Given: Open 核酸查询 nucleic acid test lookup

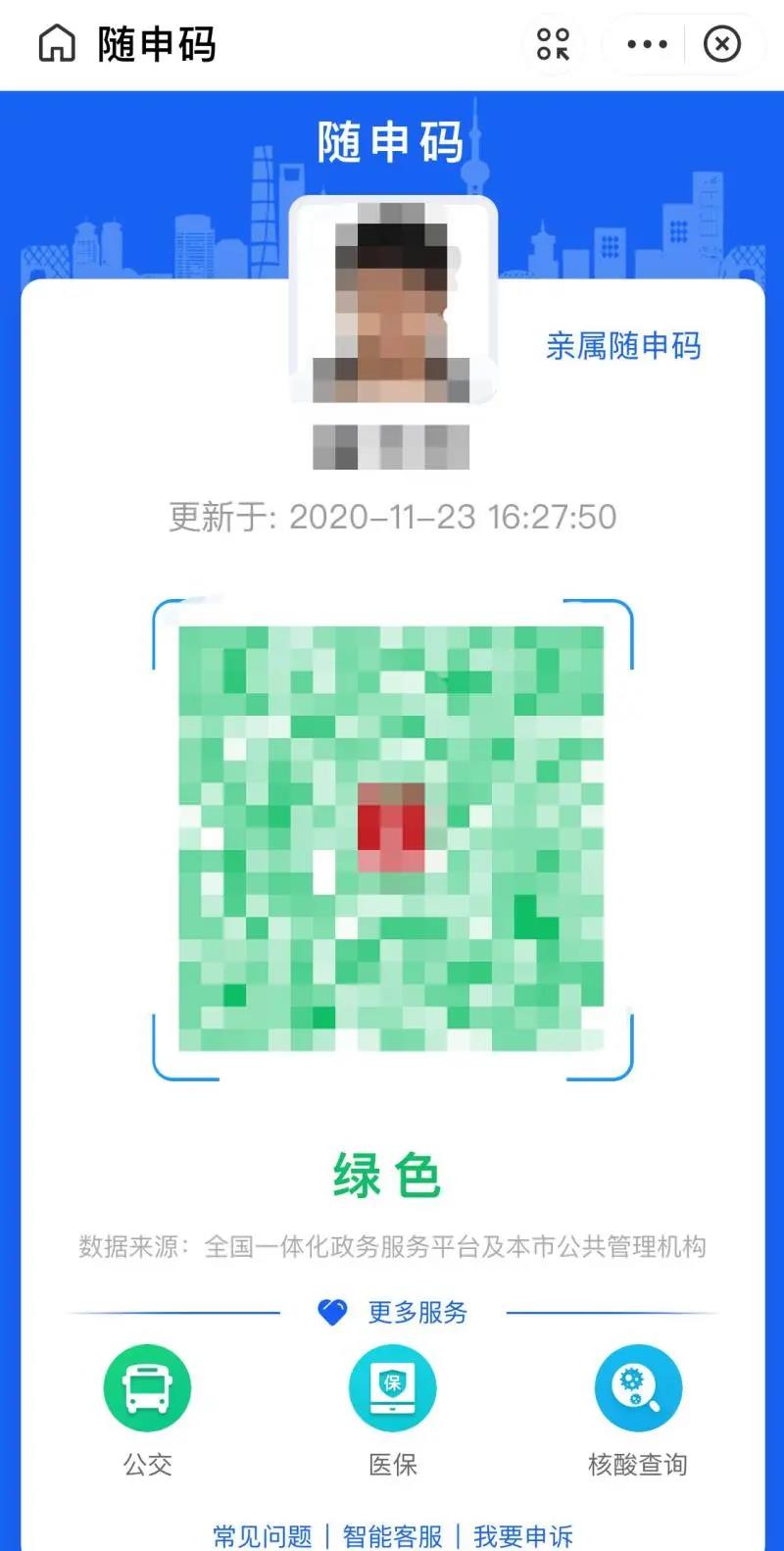Looking at the screenshot, I should (x=637, y=1388).
